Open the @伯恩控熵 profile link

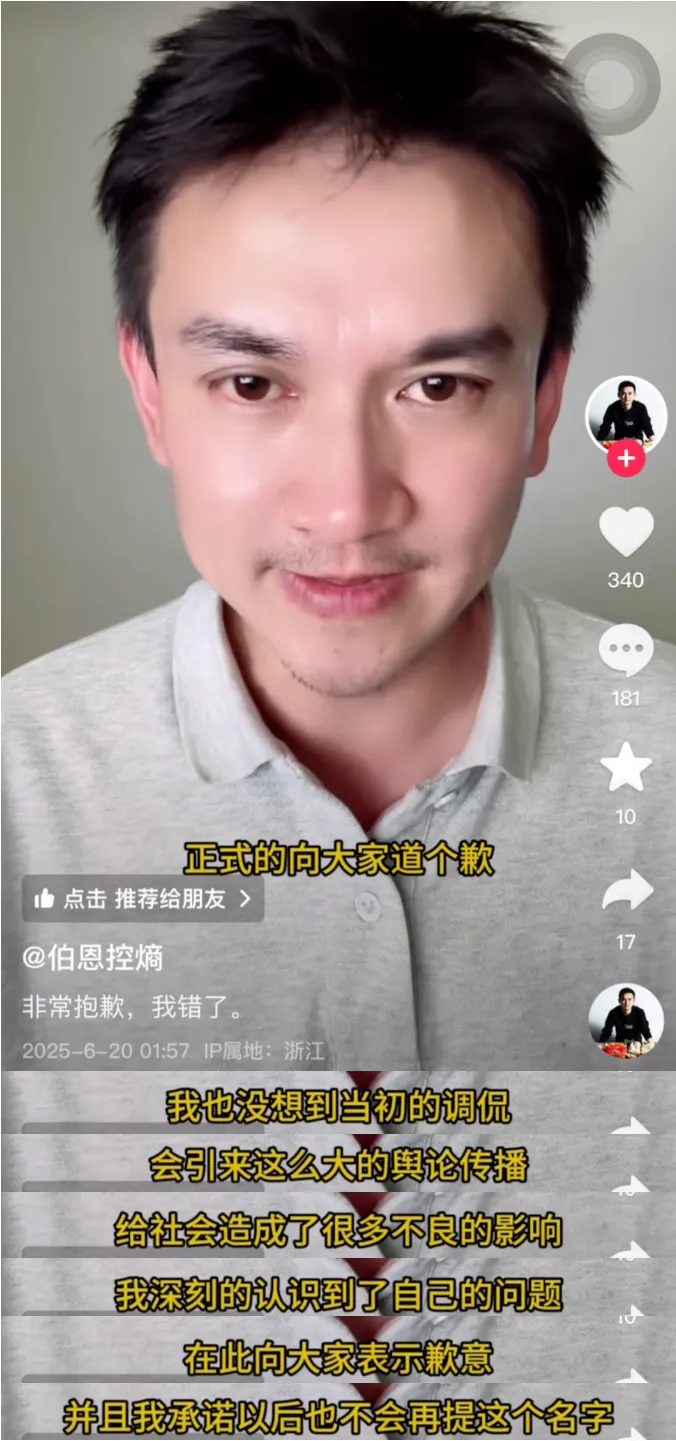pos(93,958)
